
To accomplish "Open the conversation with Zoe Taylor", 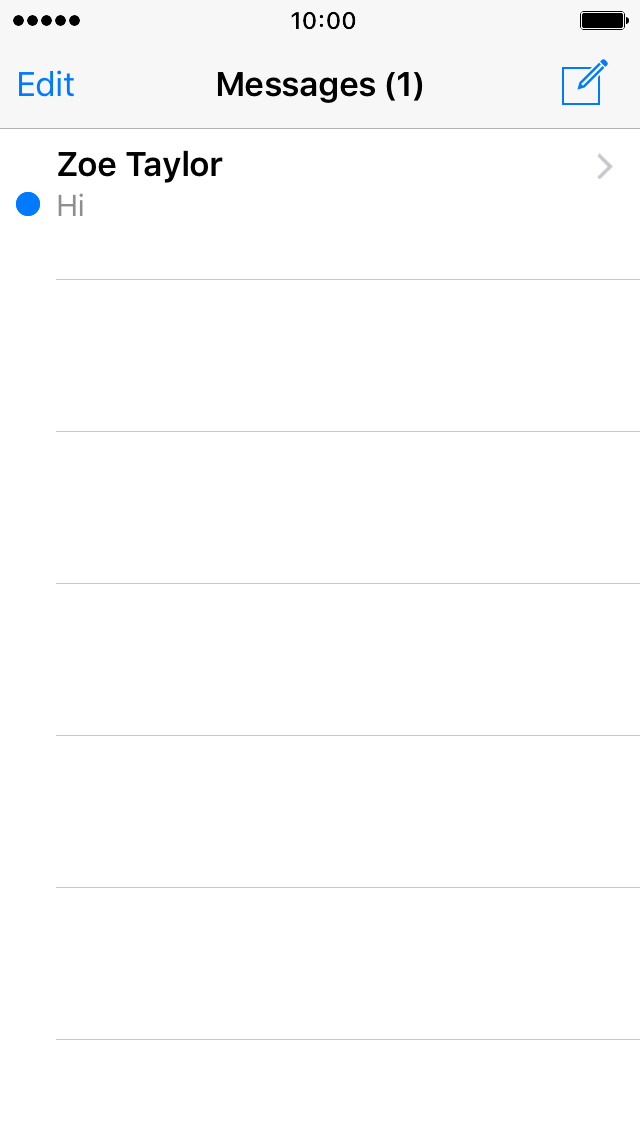I will point(320,204).
